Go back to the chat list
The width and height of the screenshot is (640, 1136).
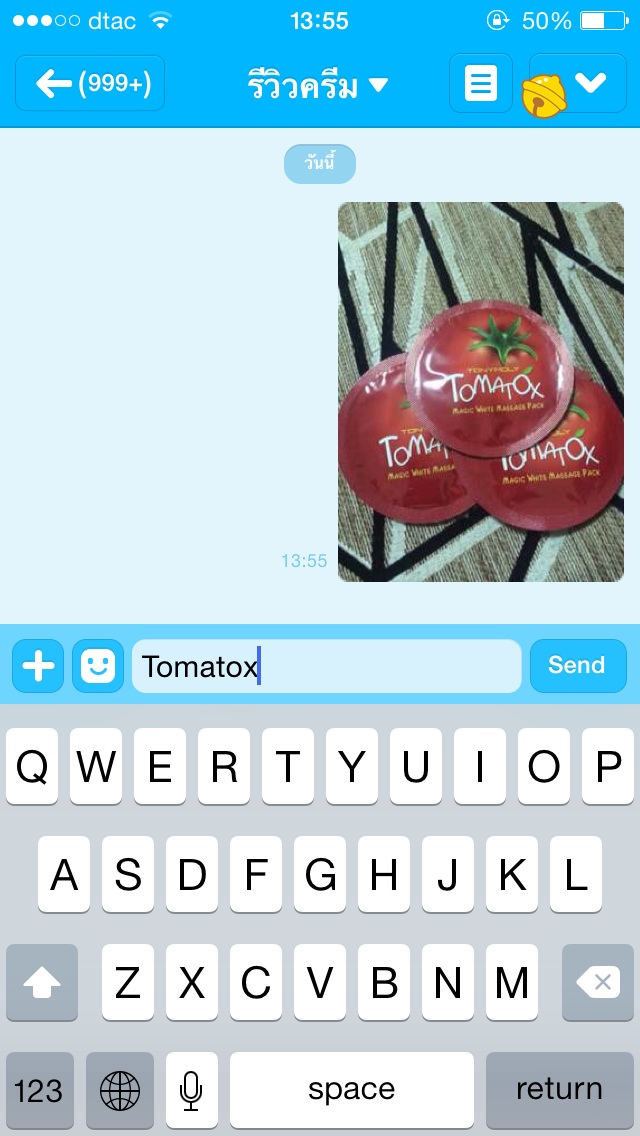[90, 84]
